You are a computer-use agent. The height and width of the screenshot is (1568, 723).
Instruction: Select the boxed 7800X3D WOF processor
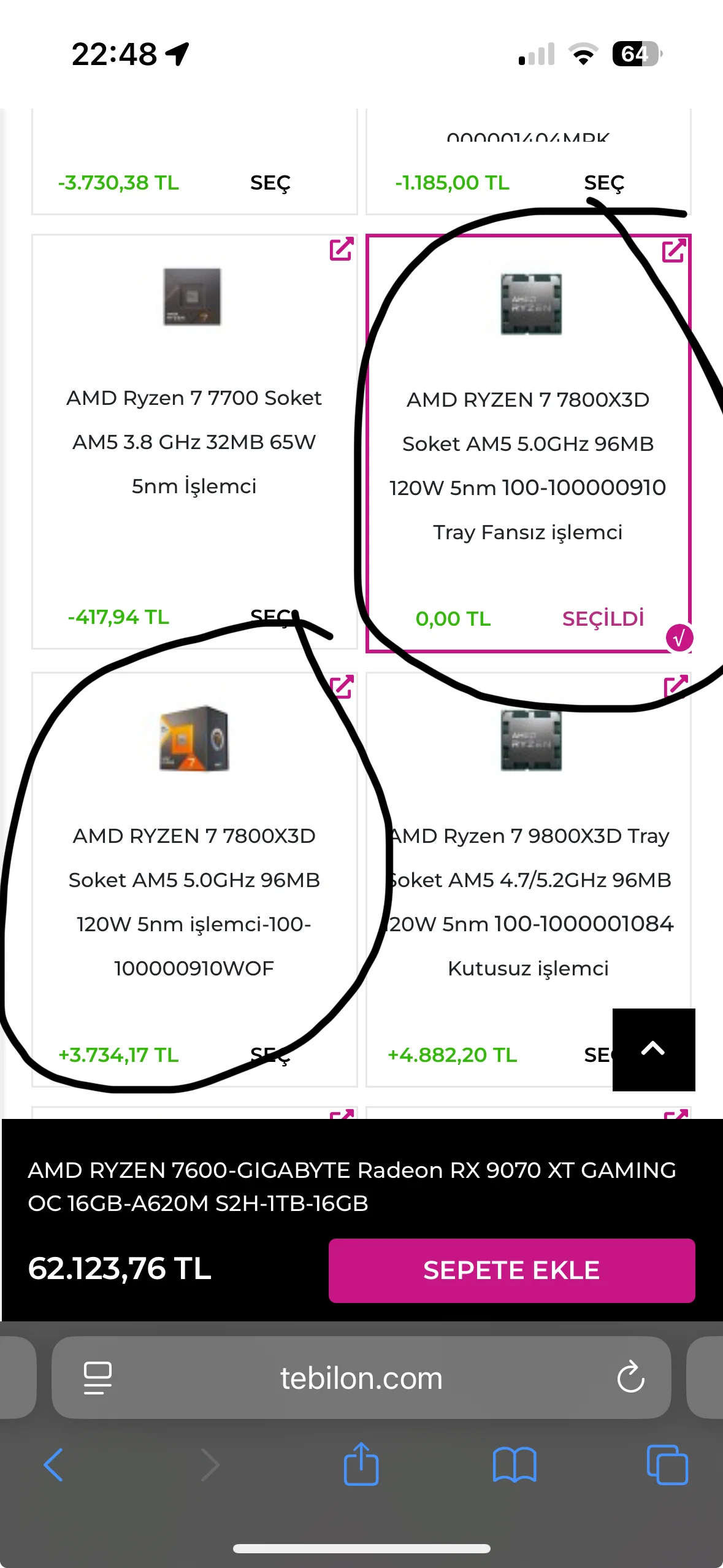(x=270, y=1055)
